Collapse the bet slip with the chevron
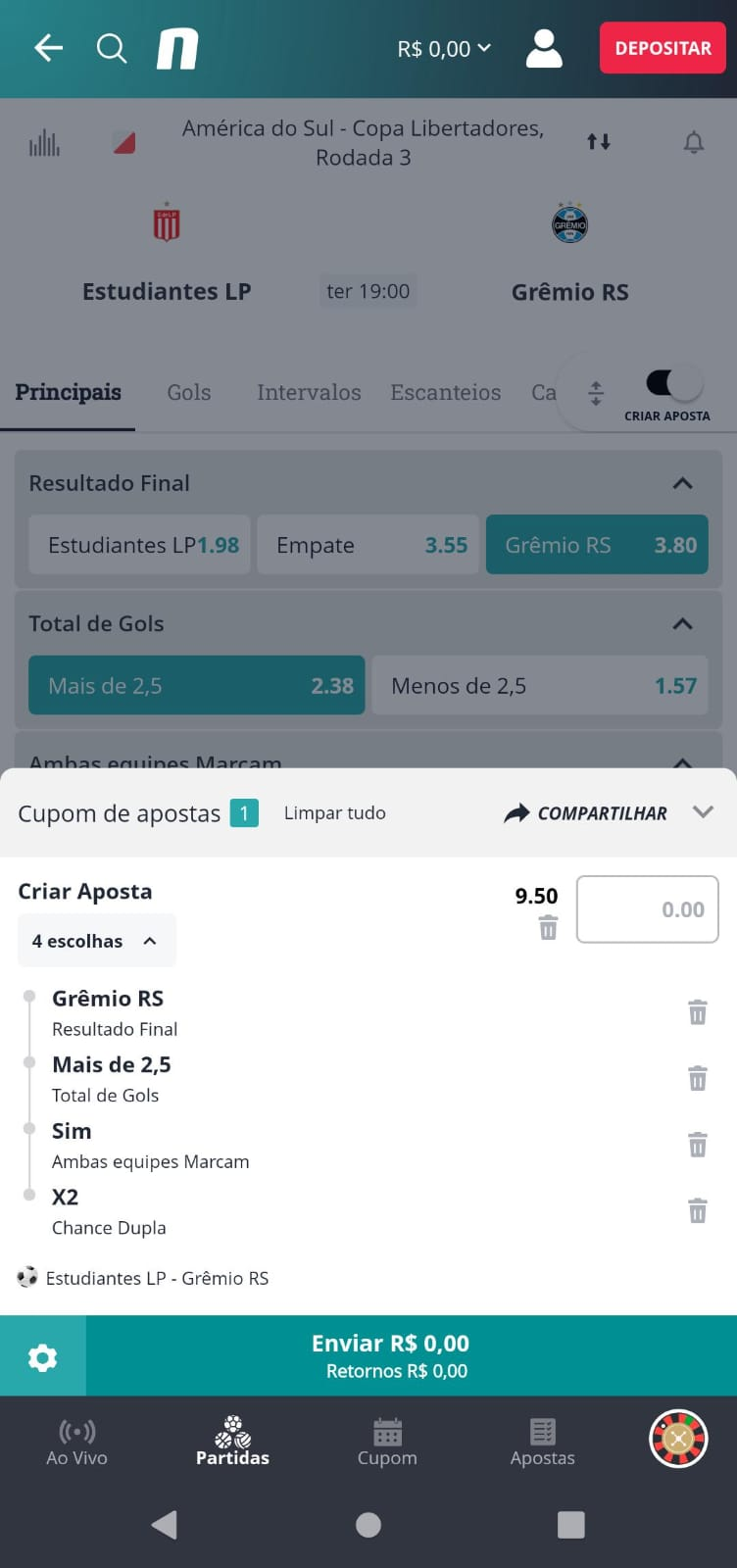Image resolution: width=737 pixels, height=1568 pixels. 703,811
